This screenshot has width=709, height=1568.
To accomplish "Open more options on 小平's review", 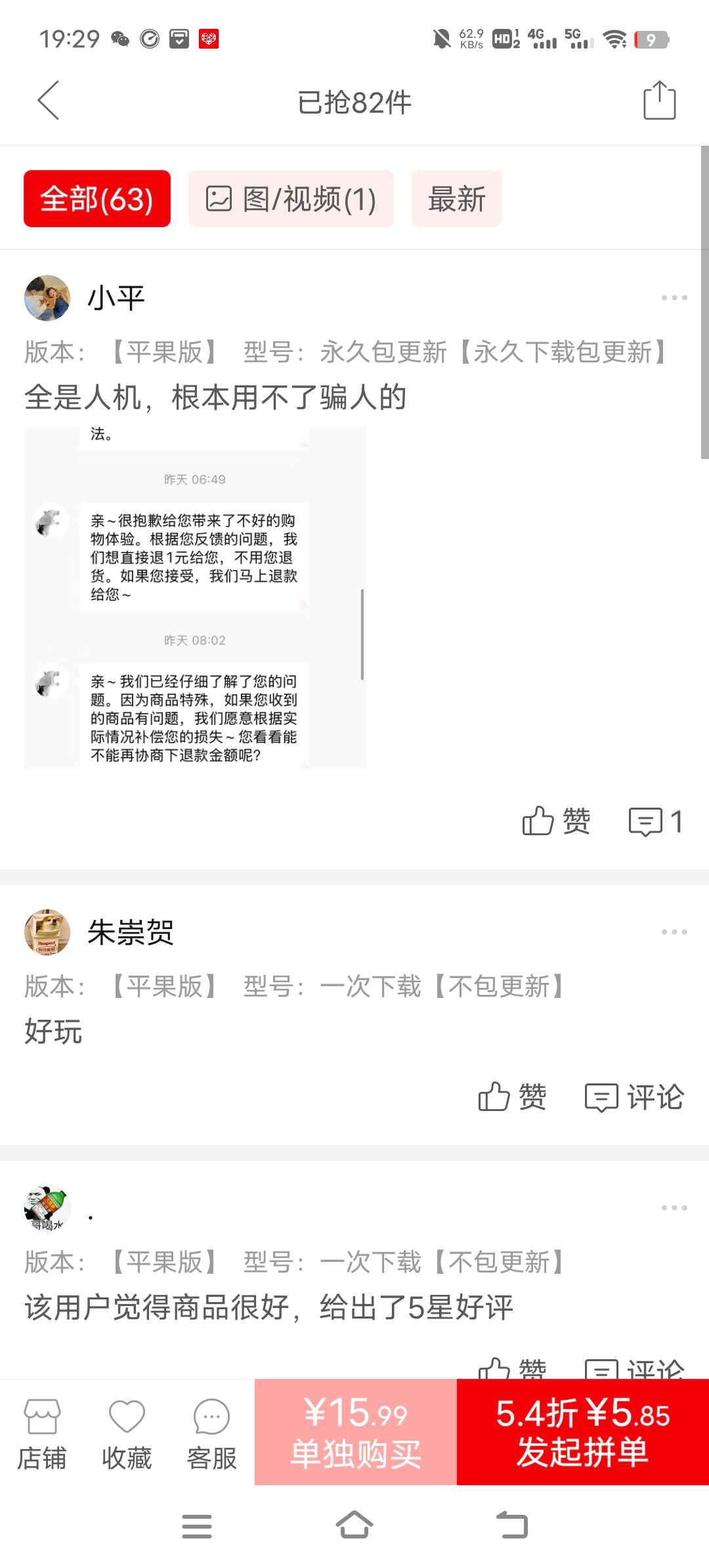I will coord(674,298).
